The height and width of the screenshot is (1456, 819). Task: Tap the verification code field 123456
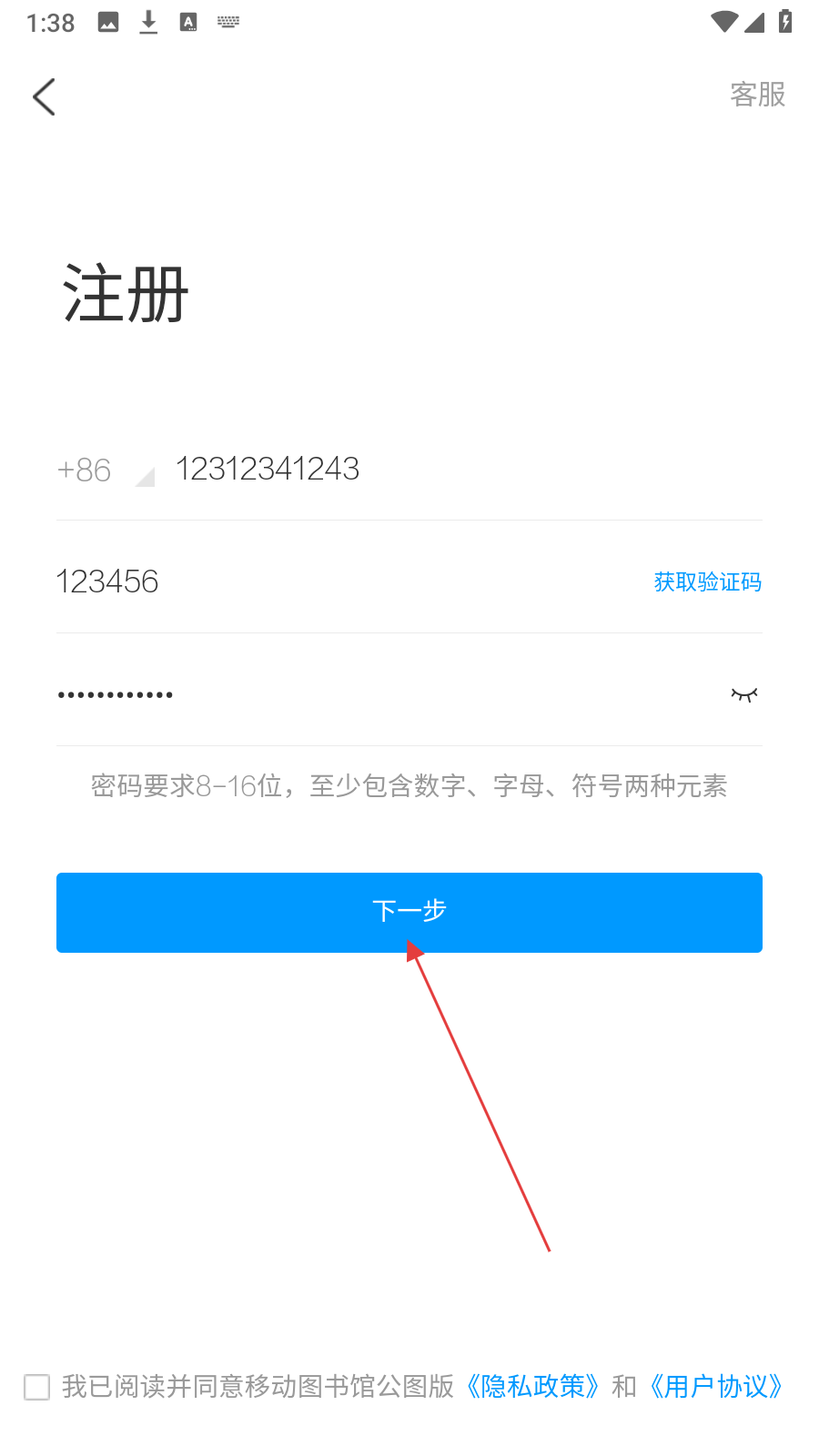point(346,581)
